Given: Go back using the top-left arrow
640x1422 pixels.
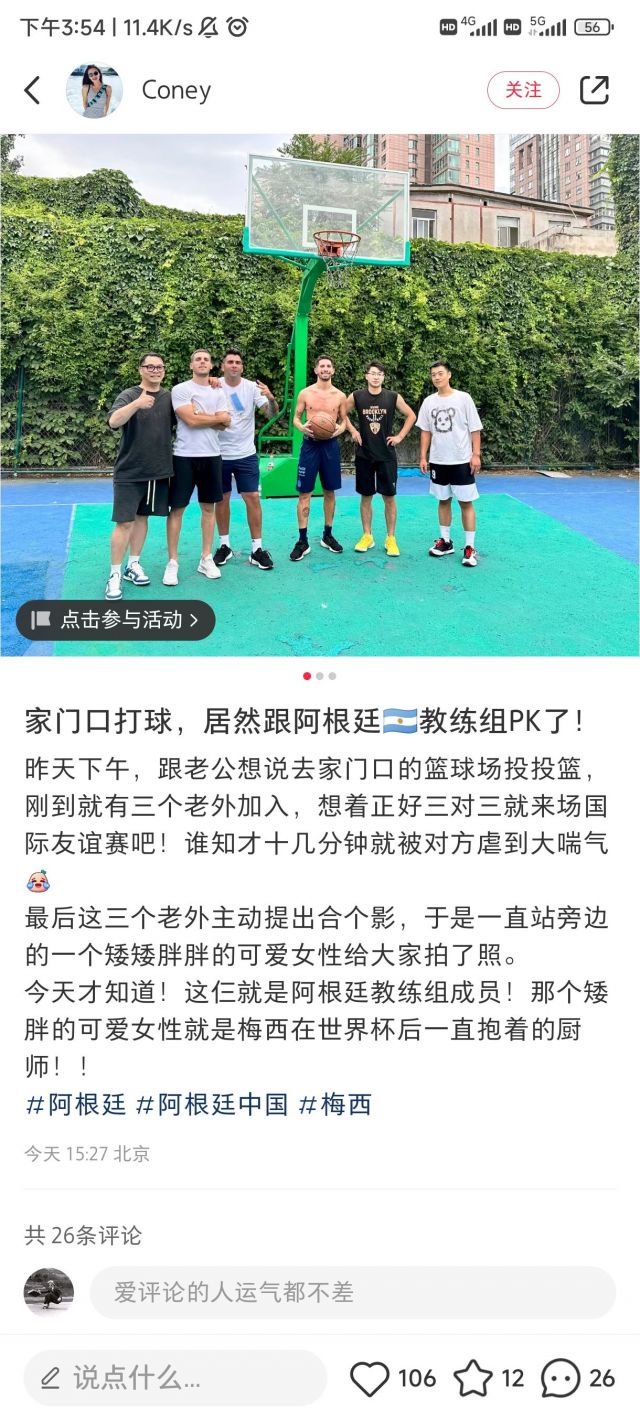Looking at the screenshot, I should pyautogui.click(x=32, y=90).
